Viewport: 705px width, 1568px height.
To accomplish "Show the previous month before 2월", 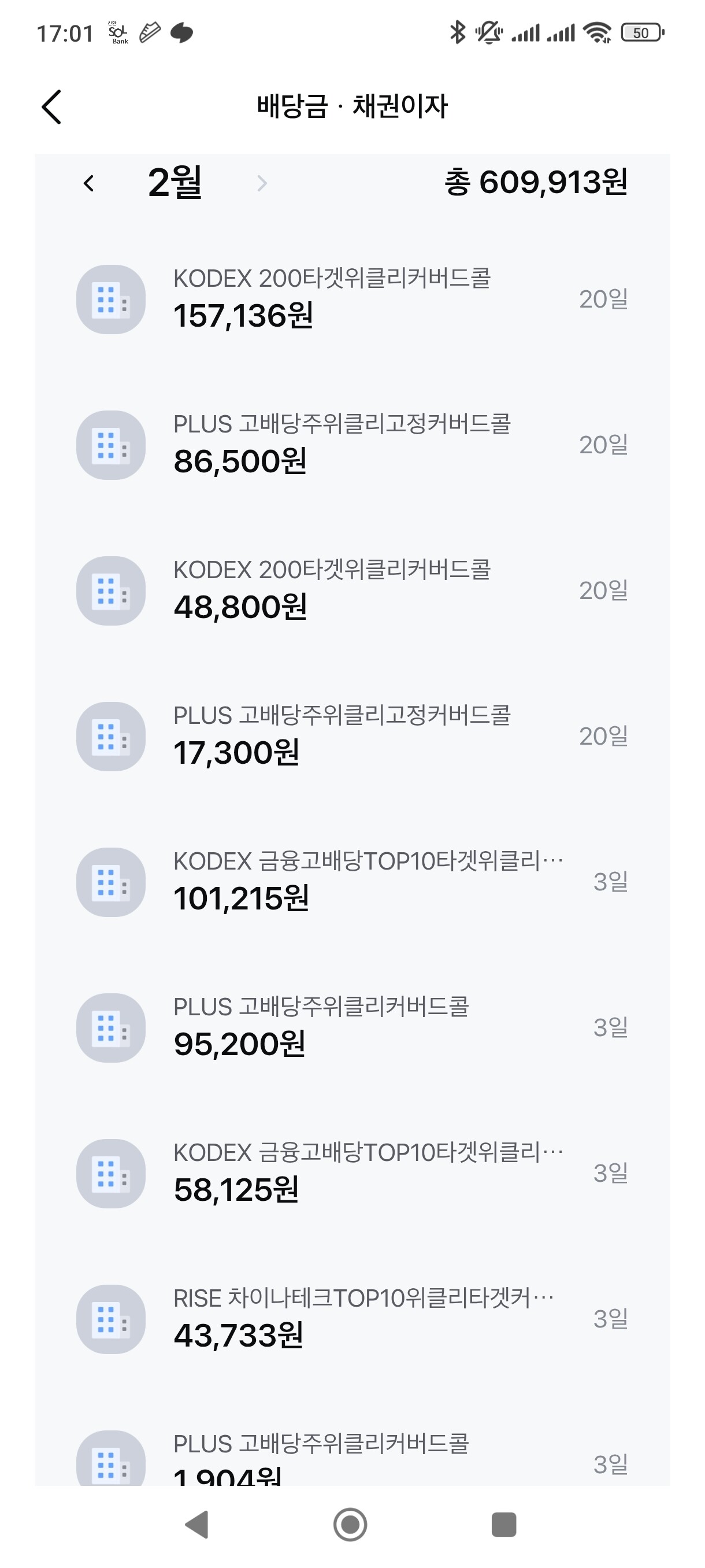I will 89,183.
